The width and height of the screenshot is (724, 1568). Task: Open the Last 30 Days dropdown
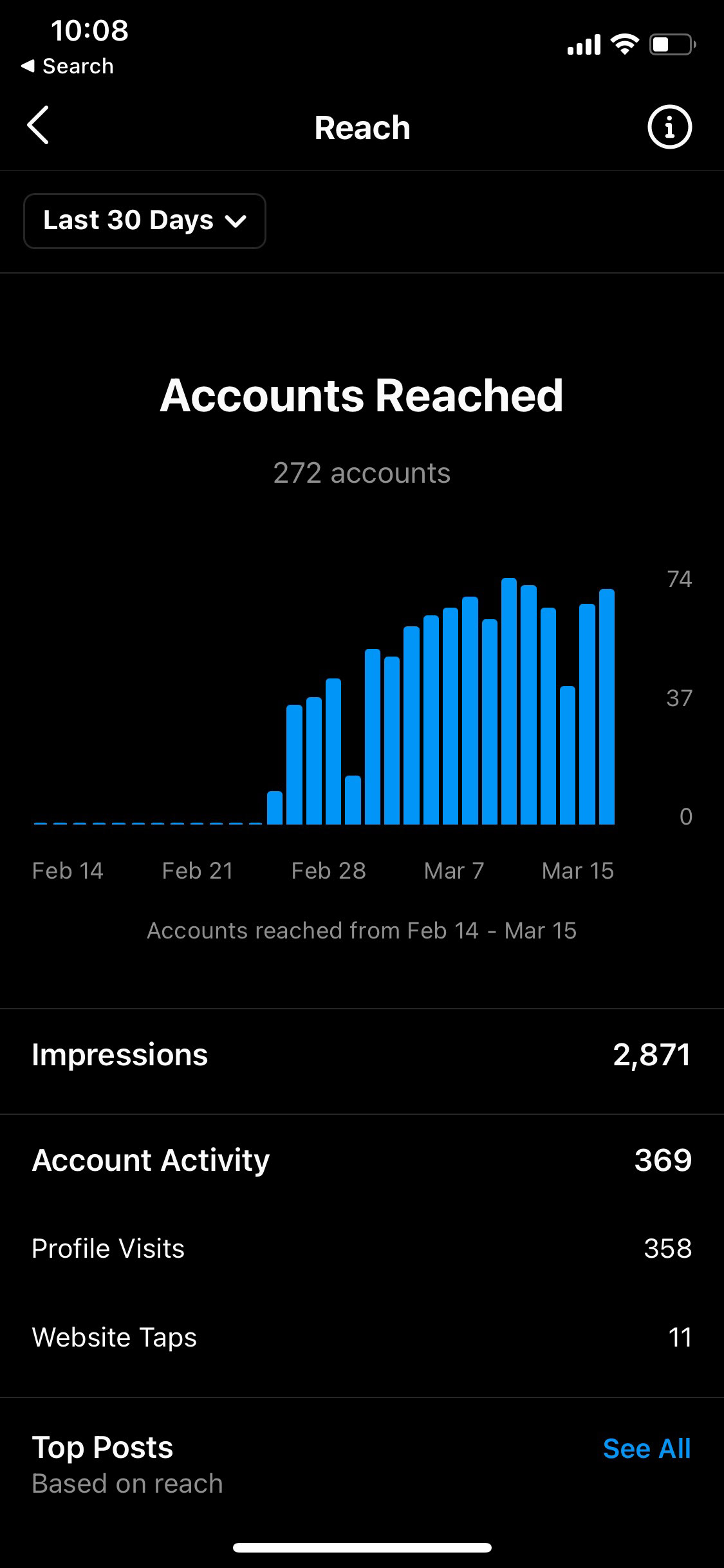pyautogui.click(x=145, y=221)
